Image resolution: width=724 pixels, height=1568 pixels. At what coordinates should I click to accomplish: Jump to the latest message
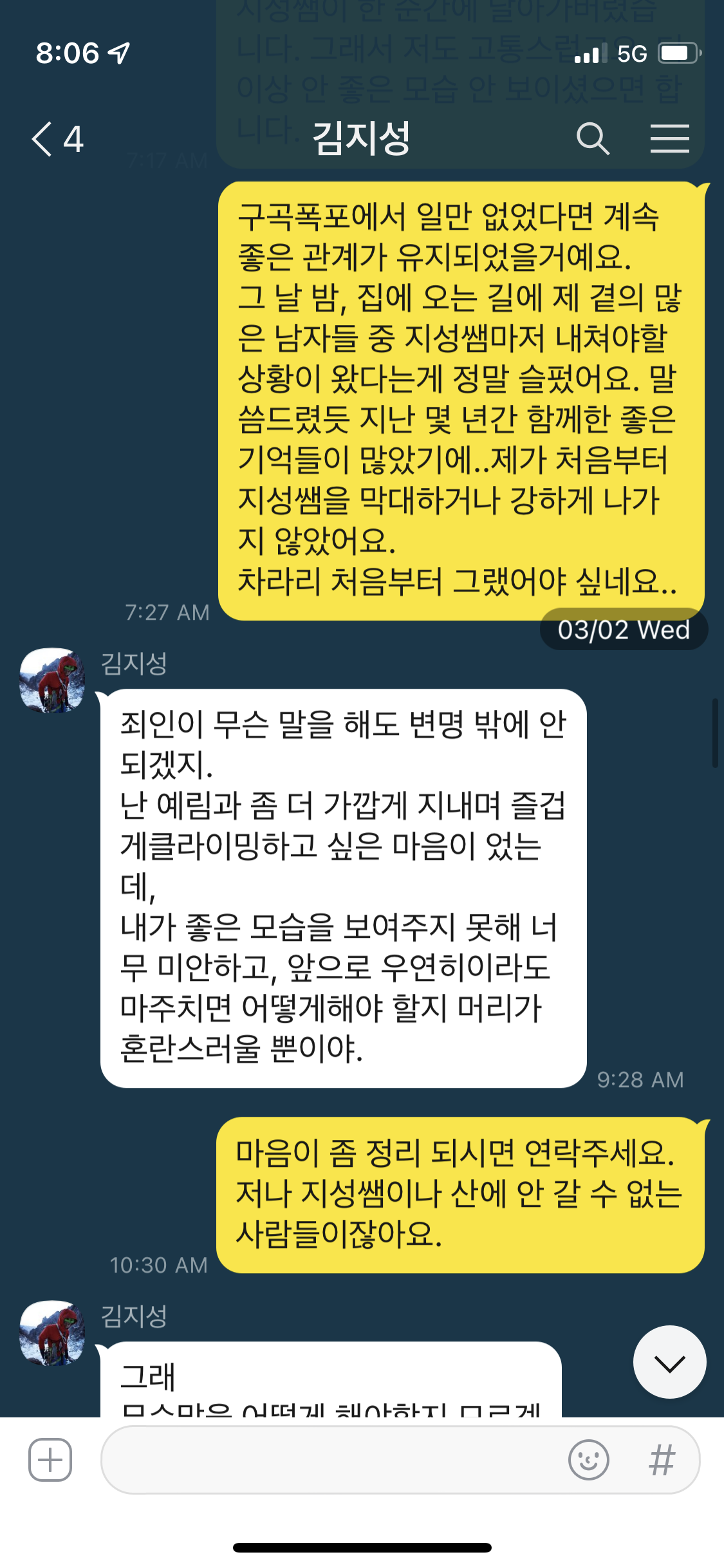pyautogui.click(x=669, y=1363)
